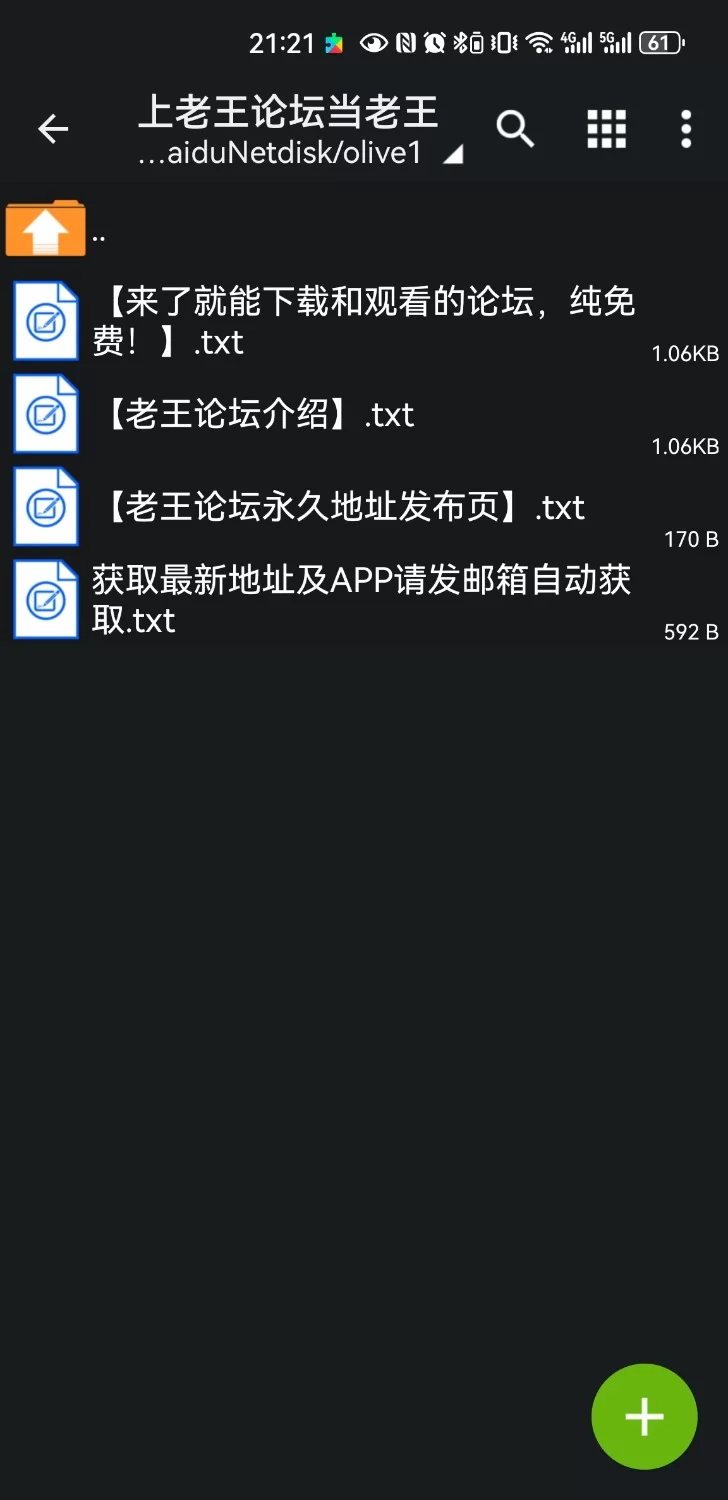Open the three-dot overflow menu
Screen dimensions: 728x1500
click(x=686, y=129)
